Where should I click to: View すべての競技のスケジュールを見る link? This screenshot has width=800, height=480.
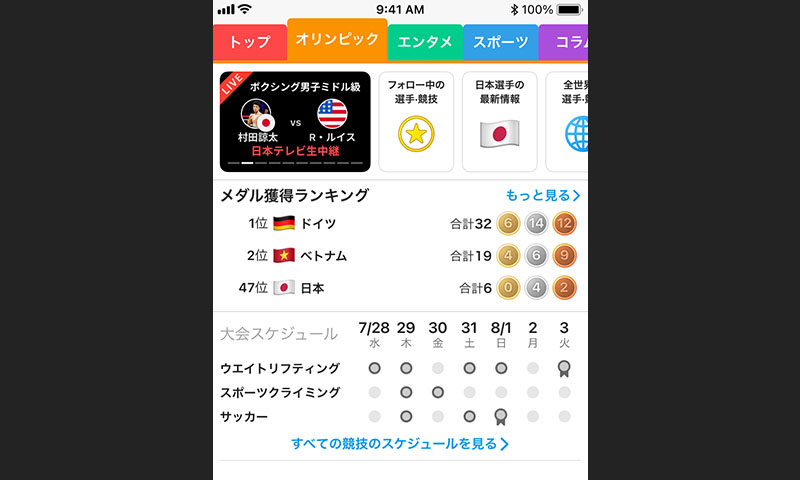400,443
